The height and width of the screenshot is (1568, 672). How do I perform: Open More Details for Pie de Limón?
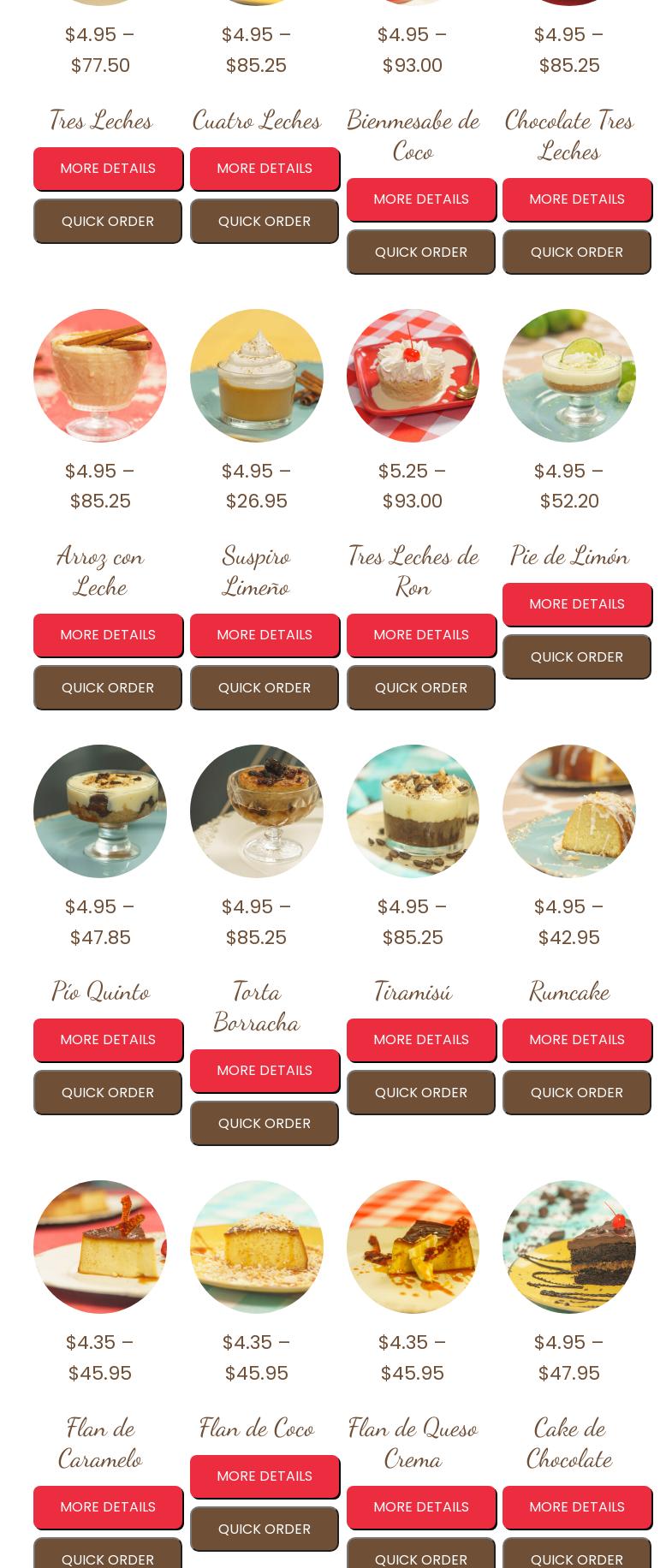click(x=576, y=604)
